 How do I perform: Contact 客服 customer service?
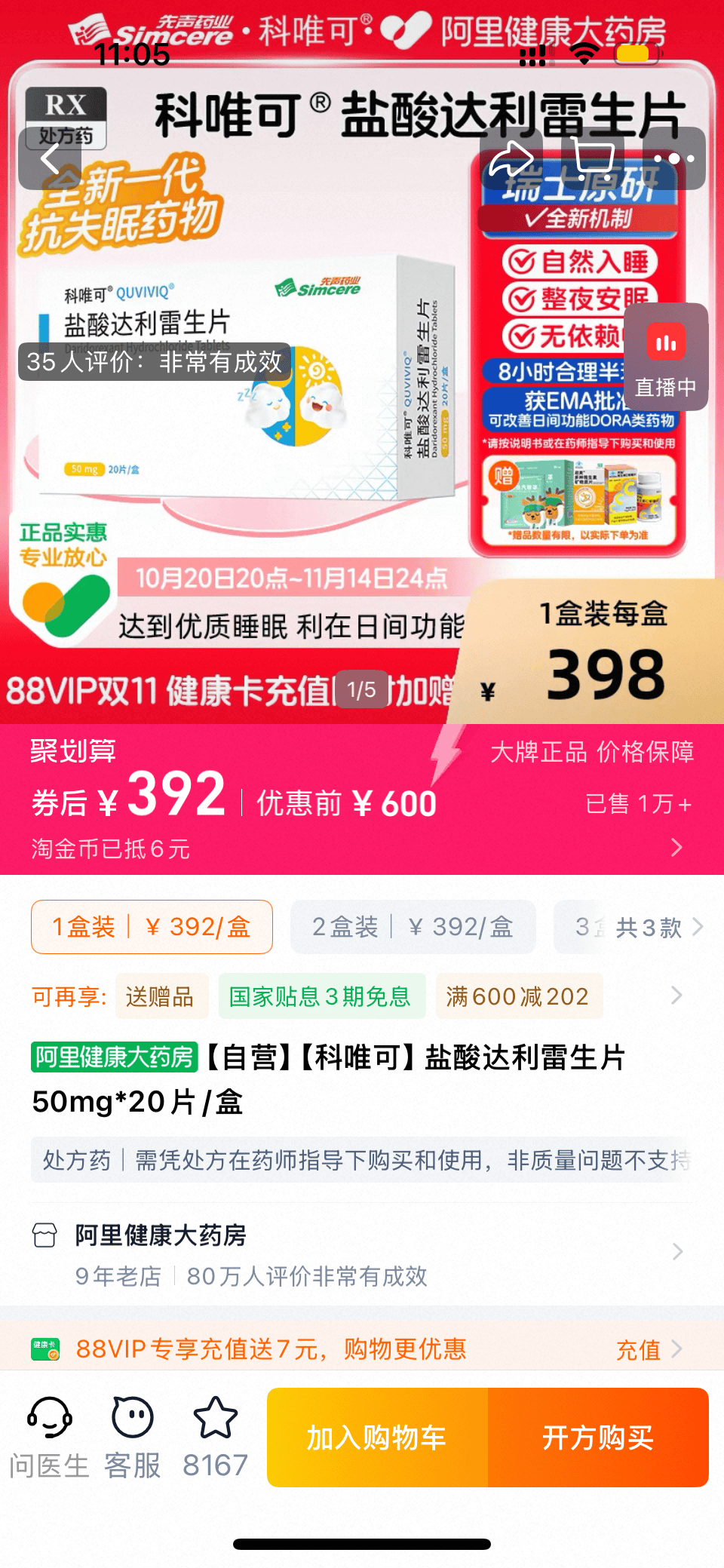tap(133, 1437)
